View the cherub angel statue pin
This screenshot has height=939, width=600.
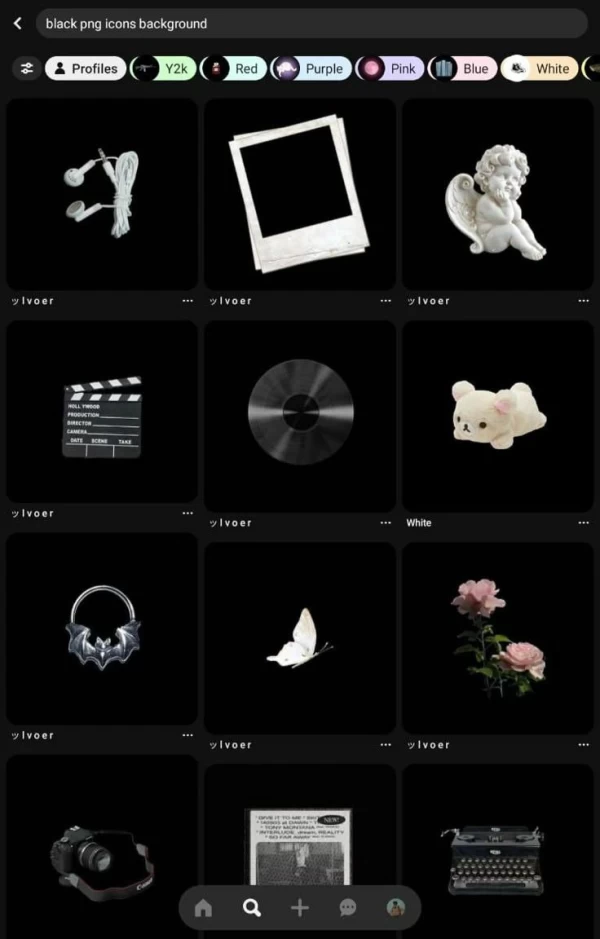(497, 193)
